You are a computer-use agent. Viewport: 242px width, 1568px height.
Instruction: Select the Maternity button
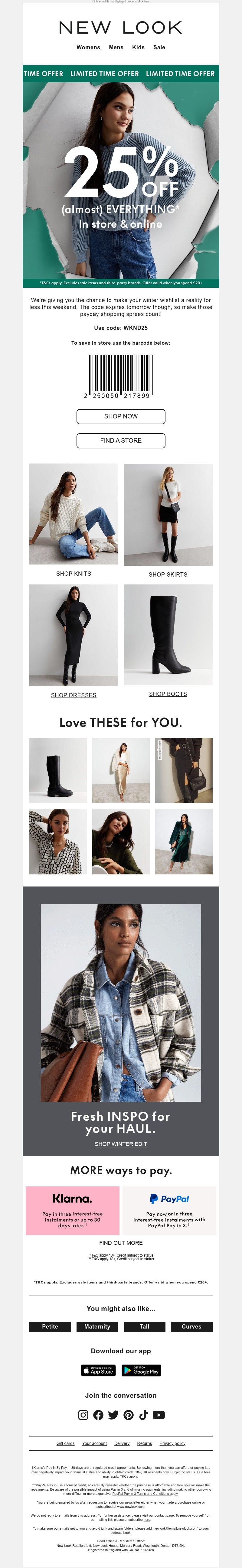point(97,1326)
